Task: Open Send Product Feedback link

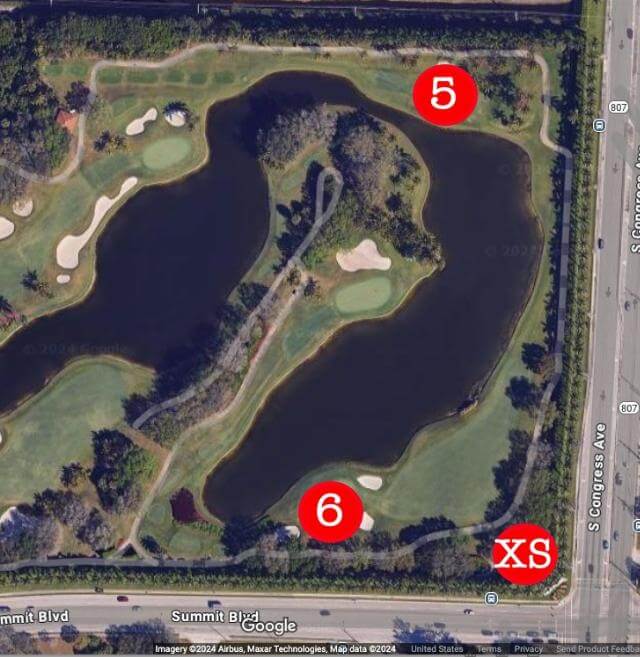Action: (x=597, y=649)
